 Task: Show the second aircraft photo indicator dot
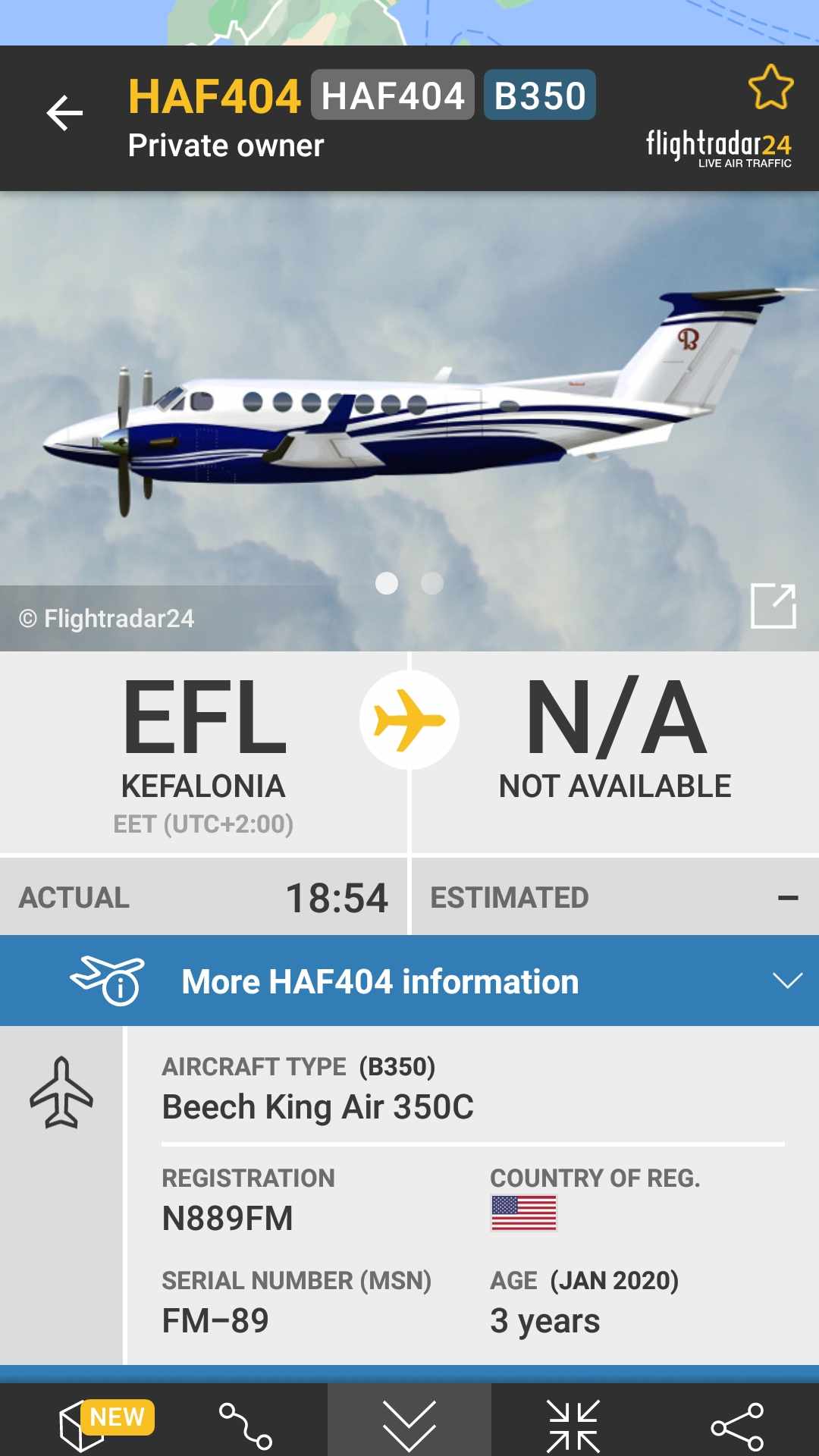point(432,583)
